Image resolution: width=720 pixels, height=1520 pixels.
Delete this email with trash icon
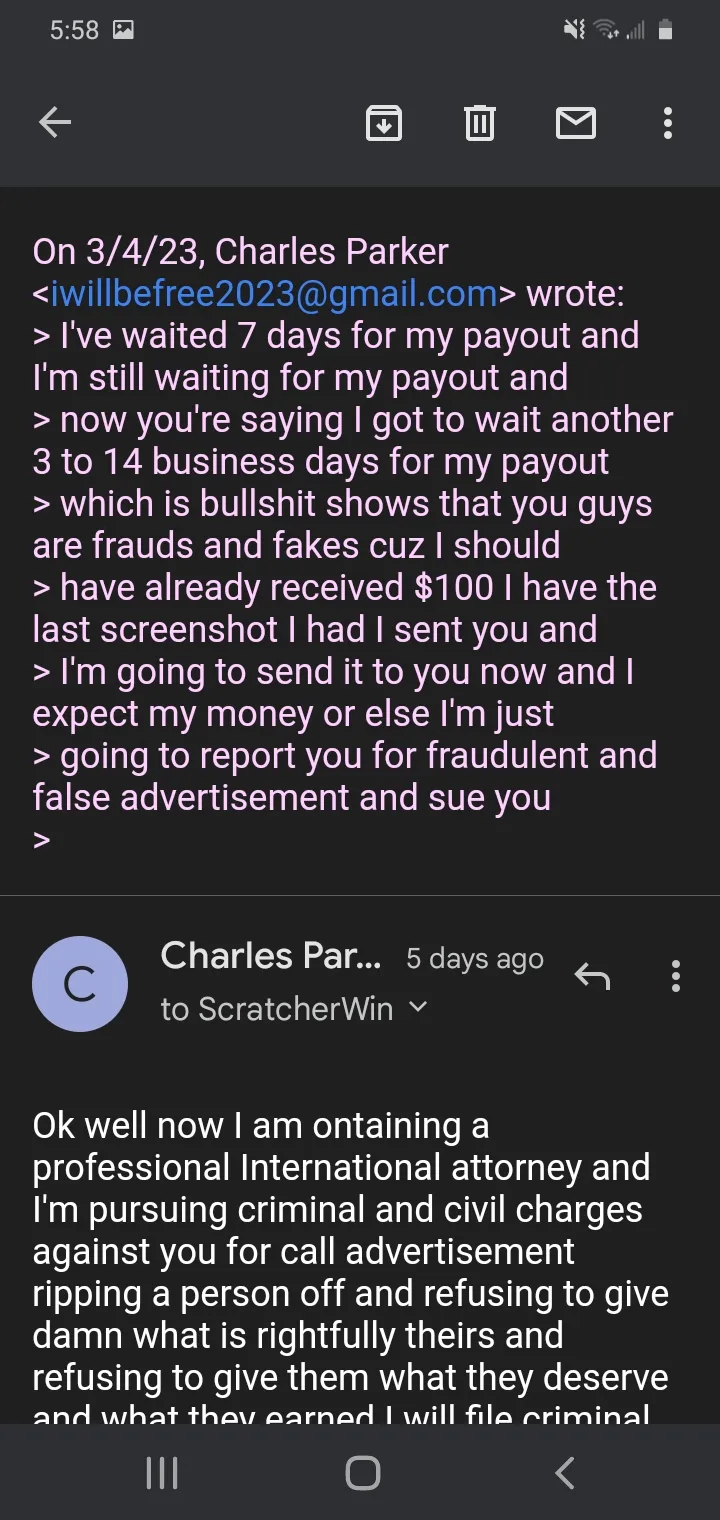[x=480, y=123]
